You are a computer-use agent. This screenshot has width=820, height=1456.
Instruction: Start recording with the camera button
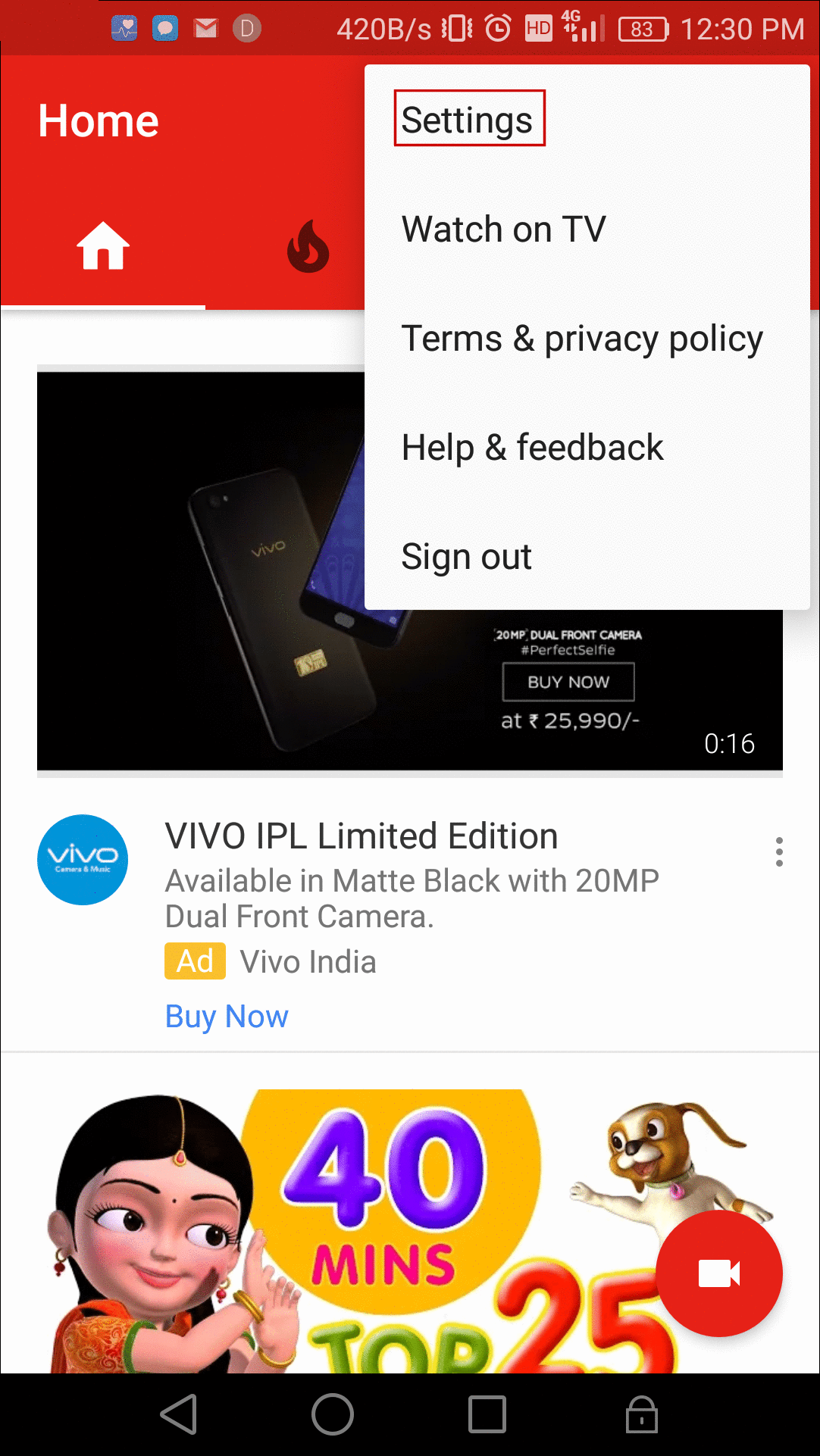pos(718,1273)
